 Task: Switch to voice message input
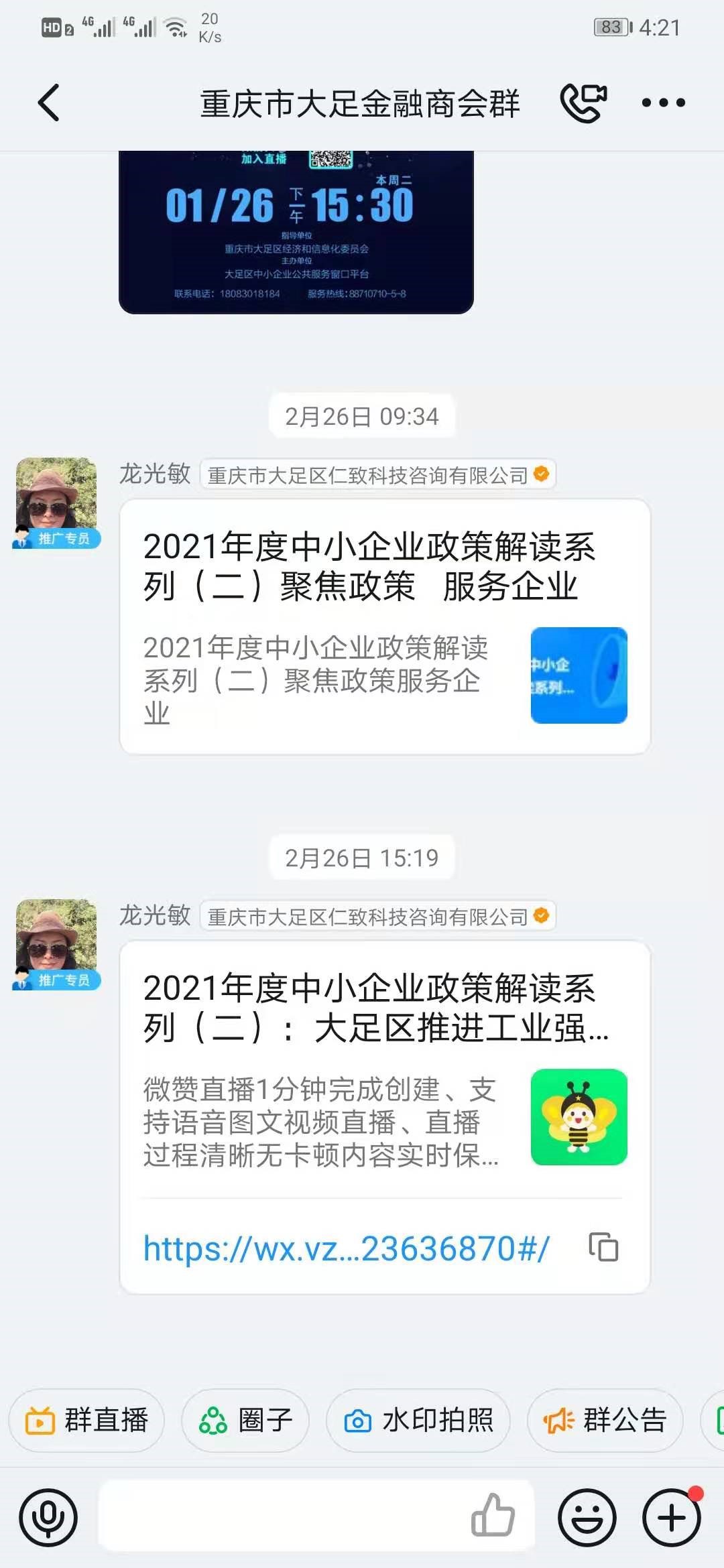coord(48,1518)
